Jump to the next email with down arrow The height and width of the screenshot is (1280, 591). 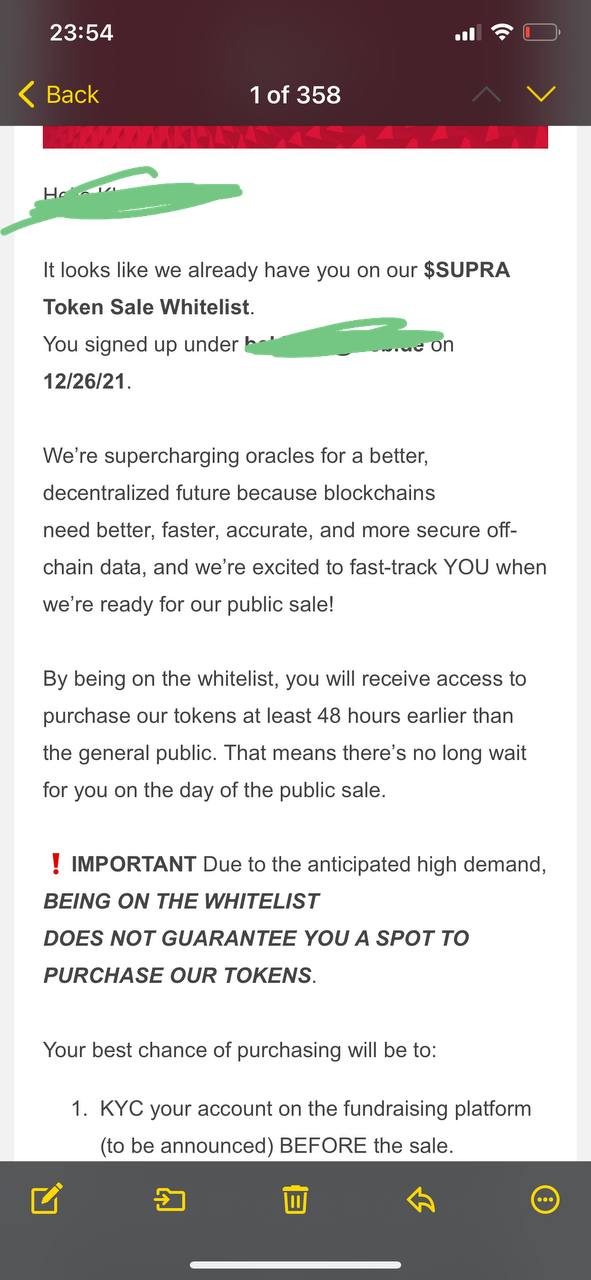pos(540,94)
